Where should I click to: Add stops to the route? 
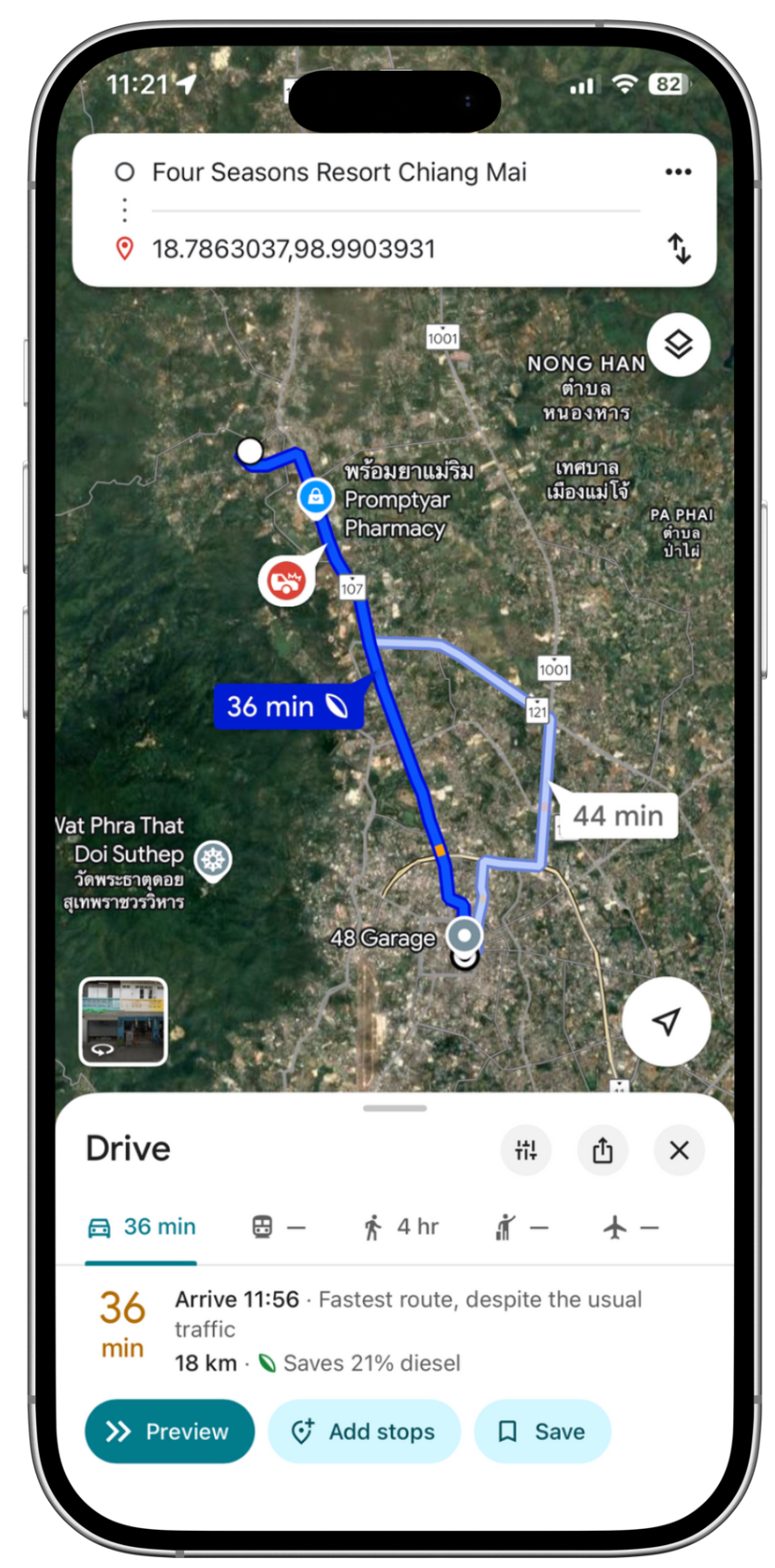[364, 1432]
